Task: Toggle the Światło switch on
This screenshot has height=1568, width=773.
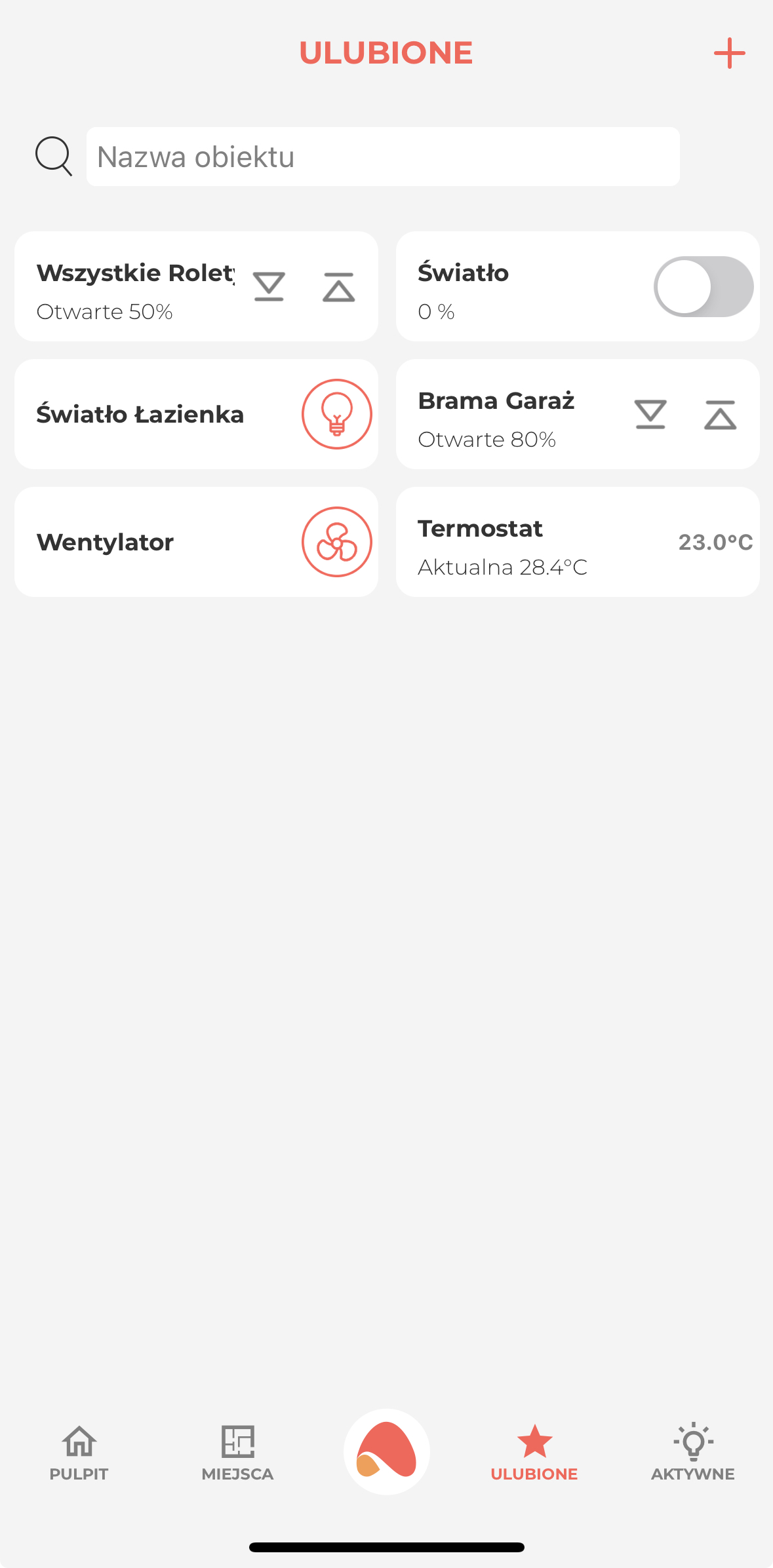Action: coord(704,286)
